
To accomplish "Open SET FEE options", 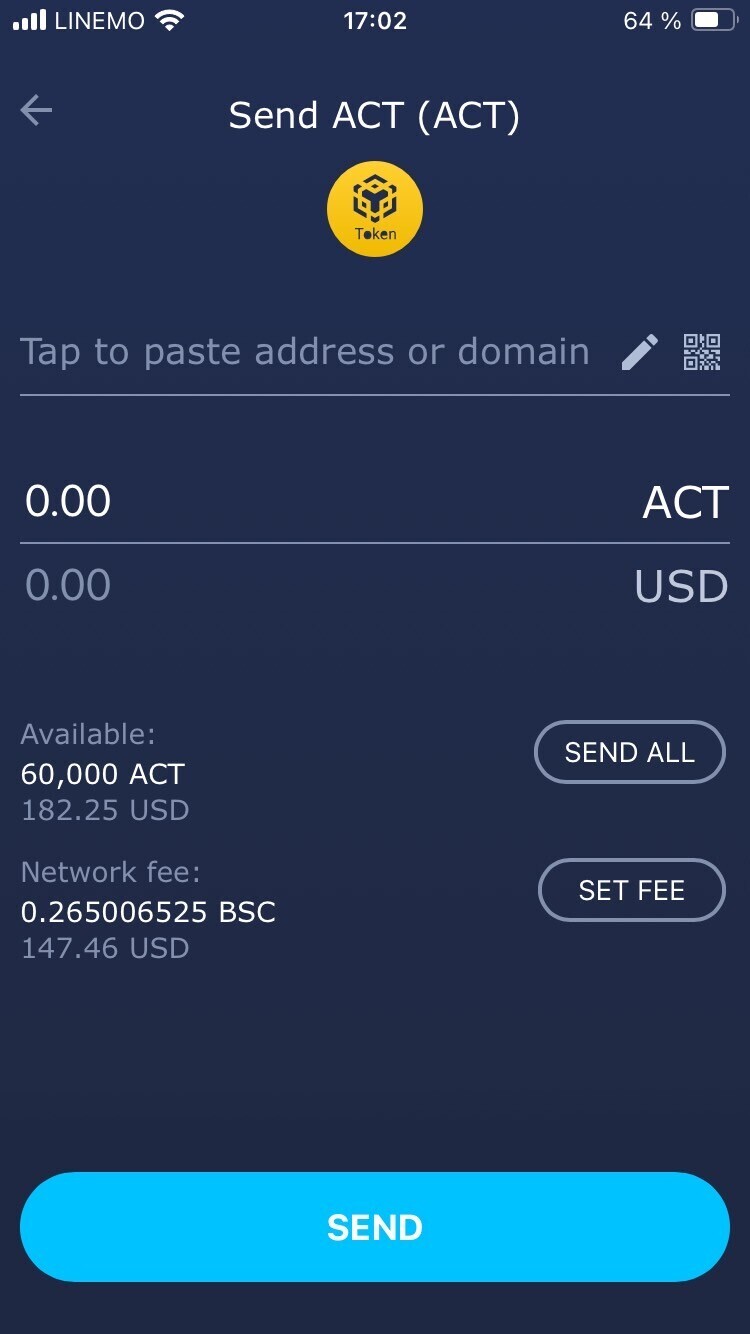I will 632,890.
